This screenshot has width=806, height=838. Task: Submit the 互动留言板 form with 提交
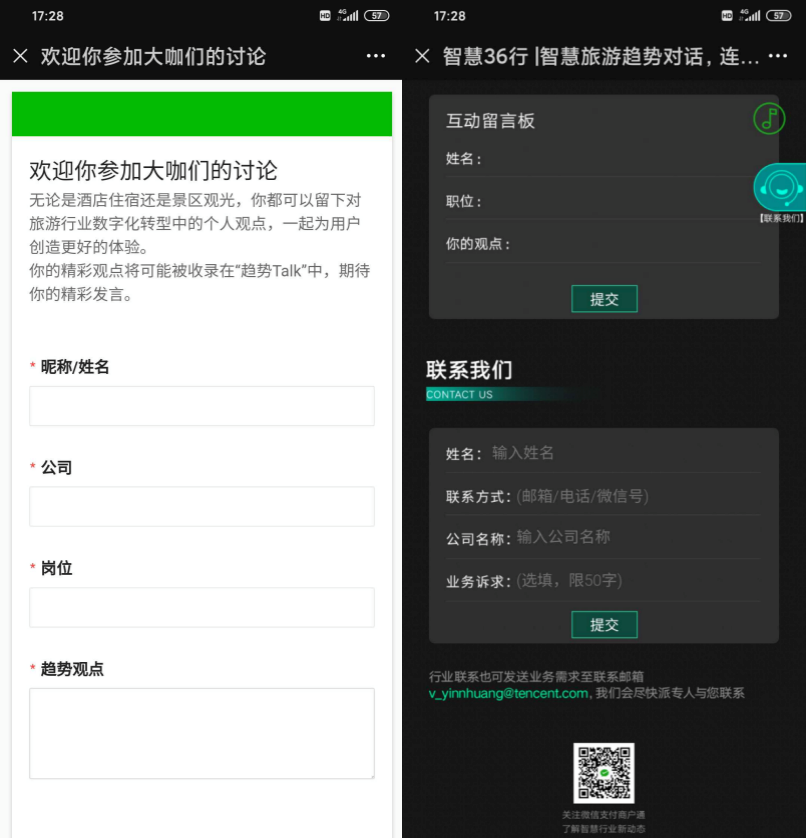(604, 299)
